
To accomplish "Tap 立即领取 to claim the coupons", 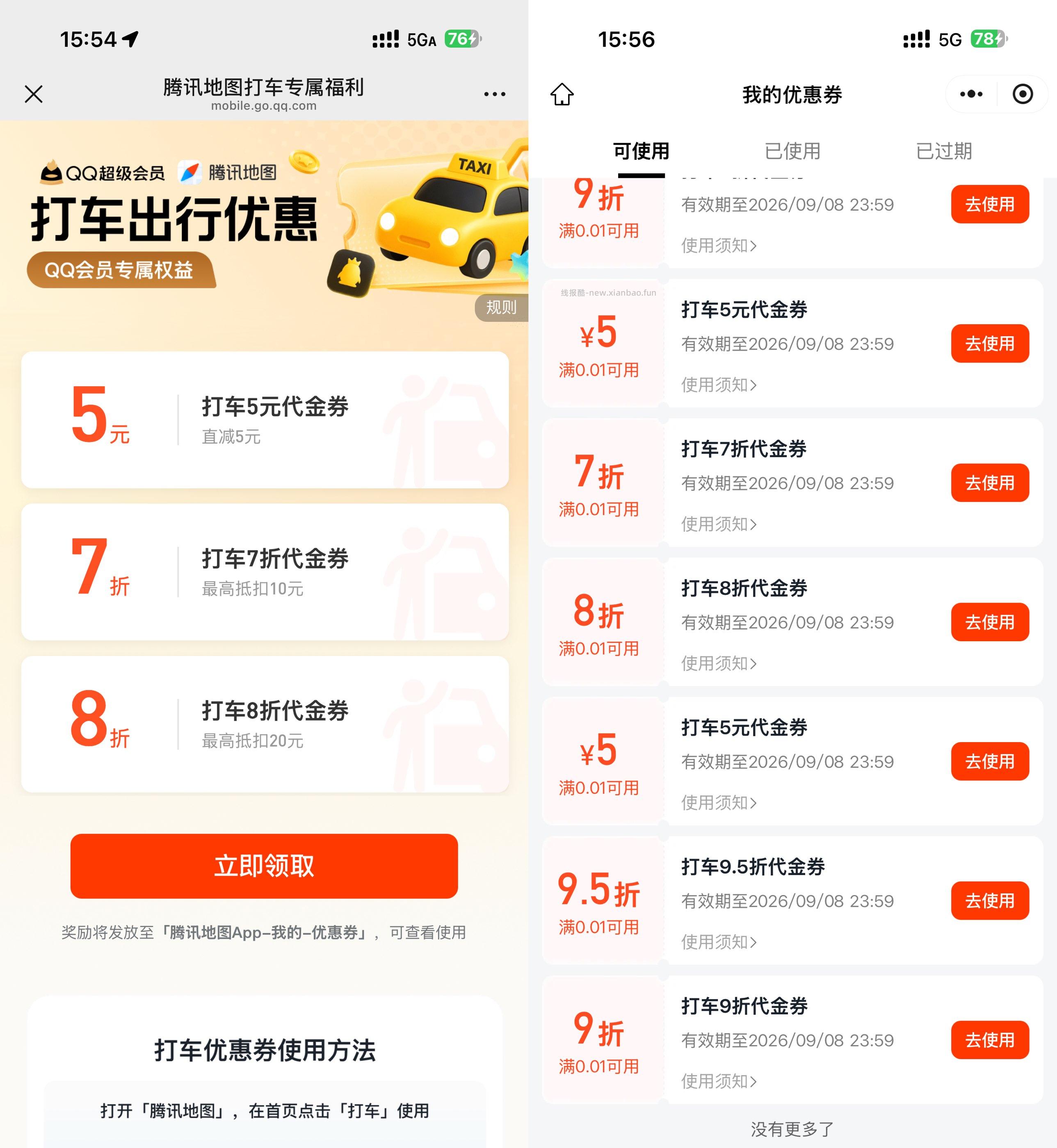I will coord(264,866).
